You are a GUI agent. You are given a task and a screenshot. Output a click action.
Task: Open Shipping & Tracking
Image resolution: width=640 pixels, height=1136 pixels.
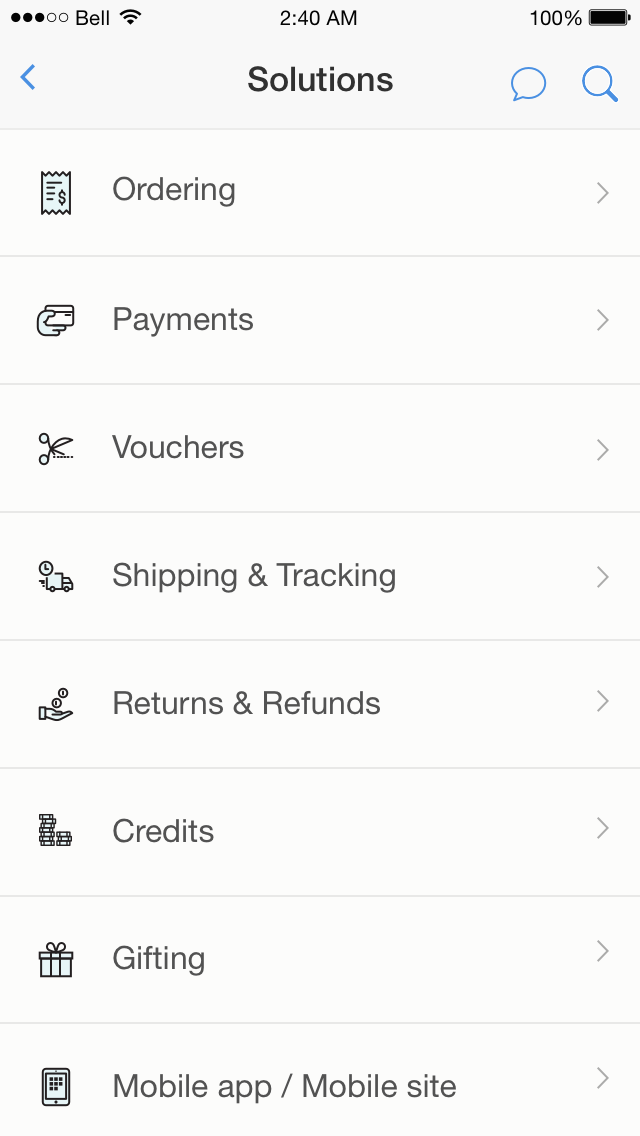coord(320,576)
